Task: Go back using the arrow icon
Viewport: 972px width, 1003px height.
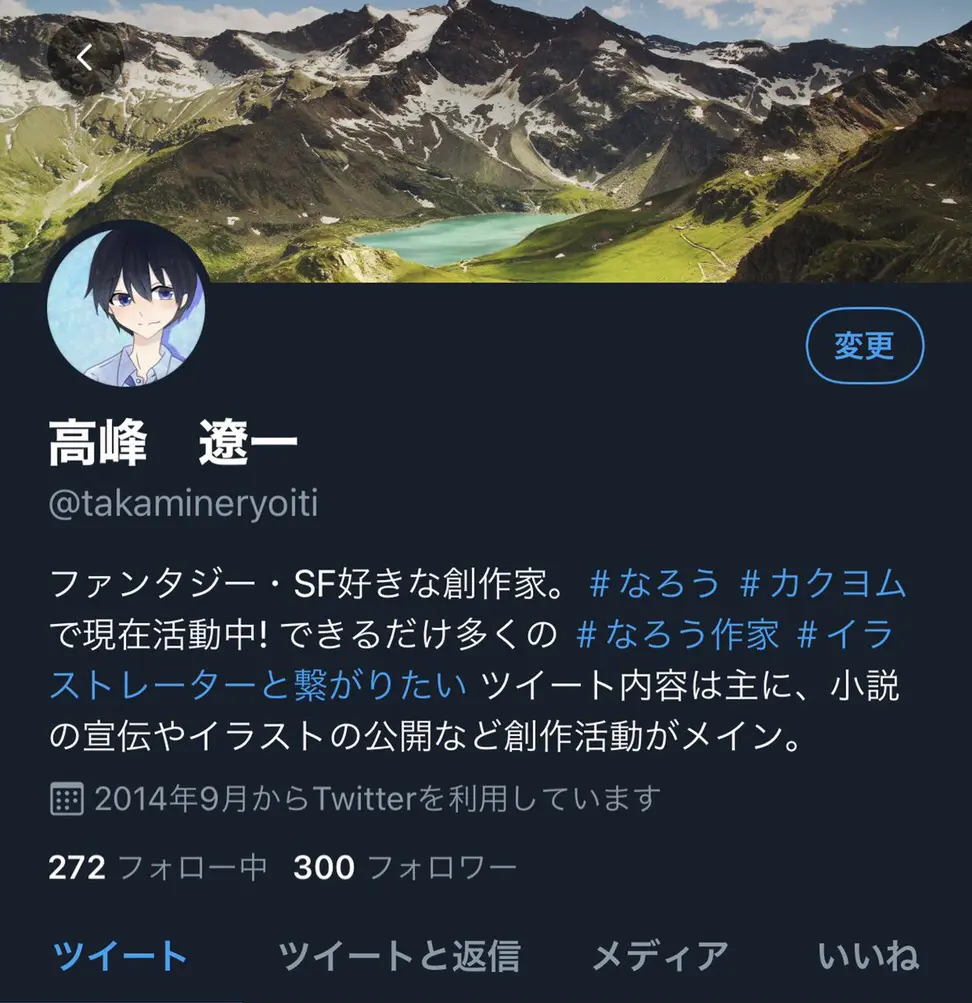Action: pos(85,58)
